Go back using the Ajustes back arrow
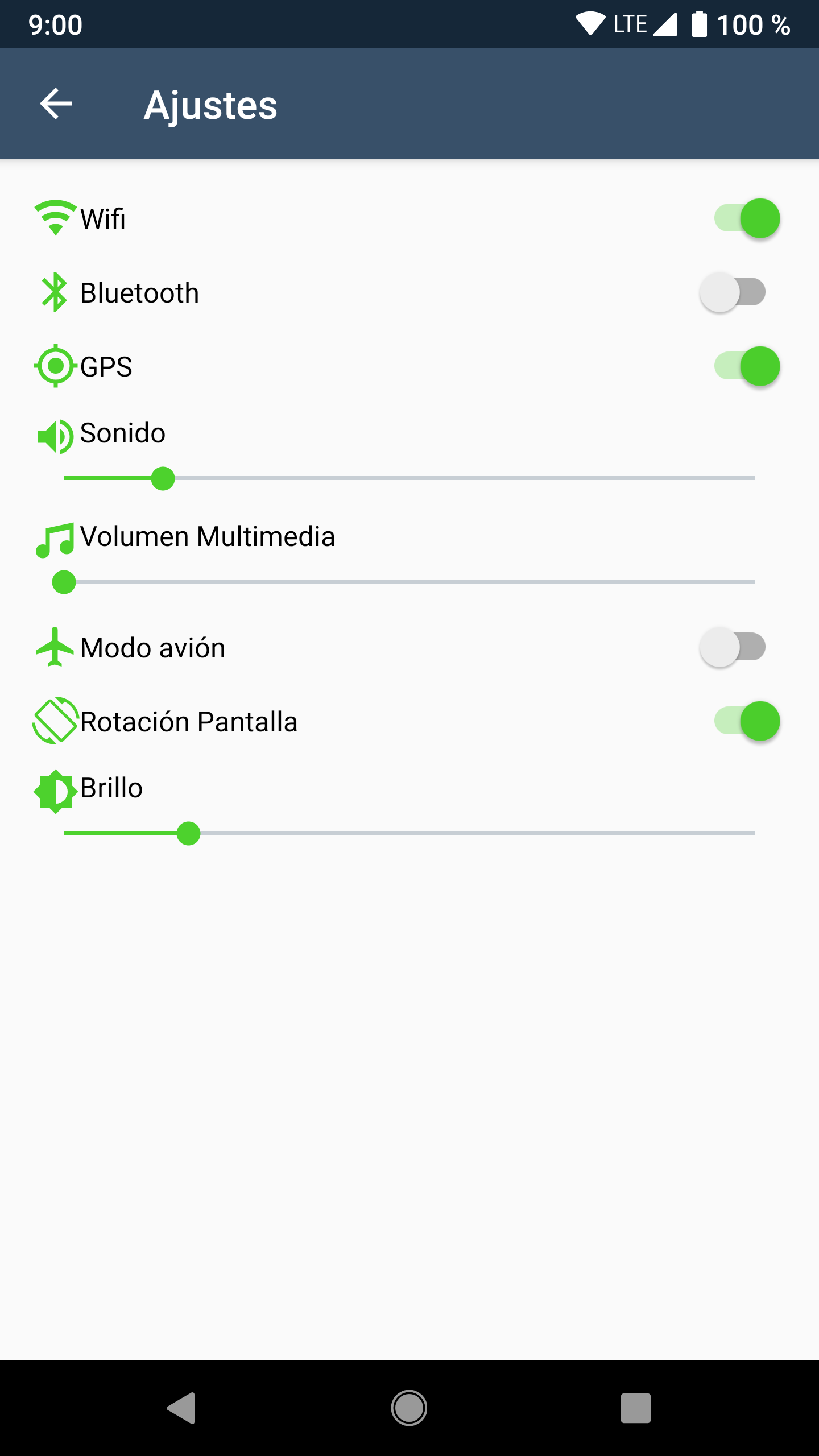The height and width of the screenshot is (1456, 819). tap(56, 104)
